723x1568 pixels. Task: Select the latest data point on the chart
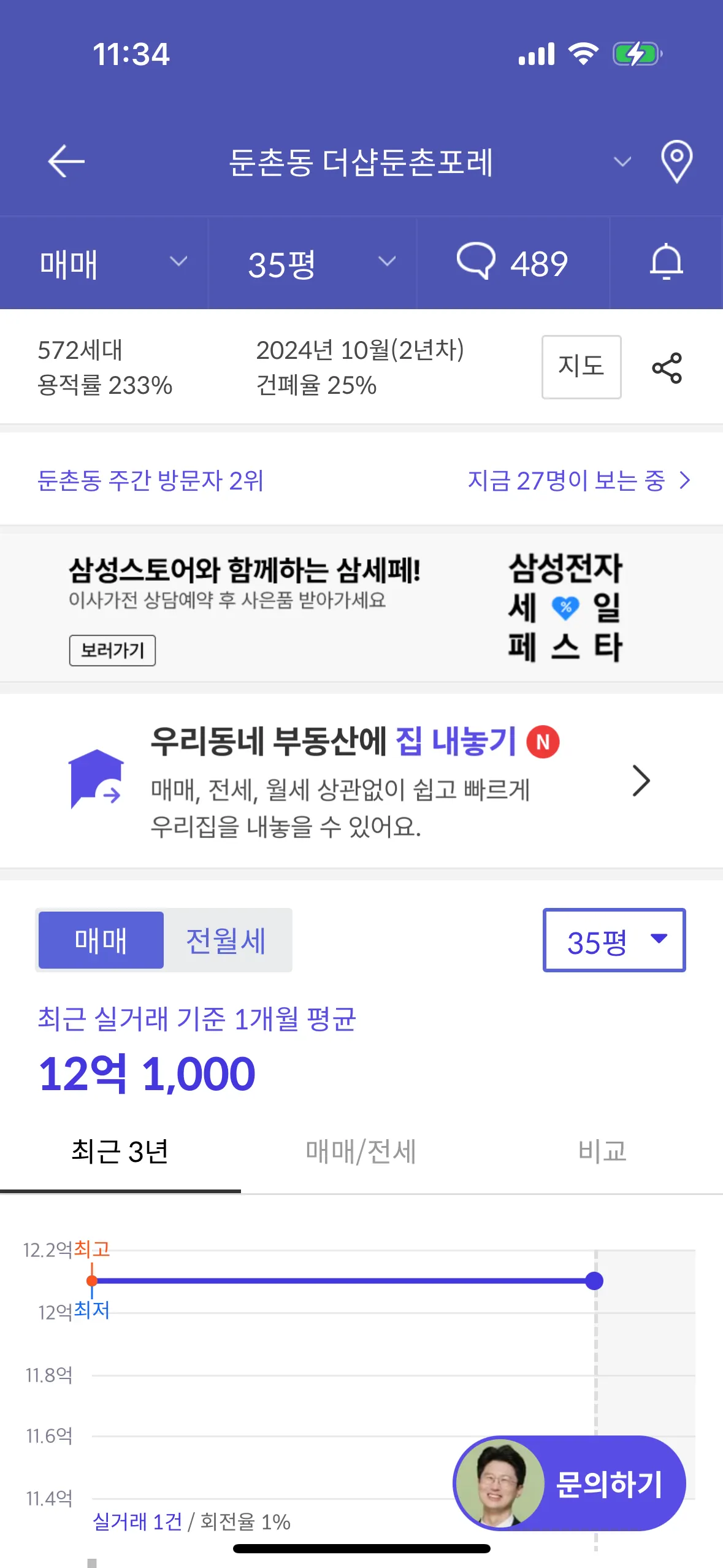(594, 1281)
